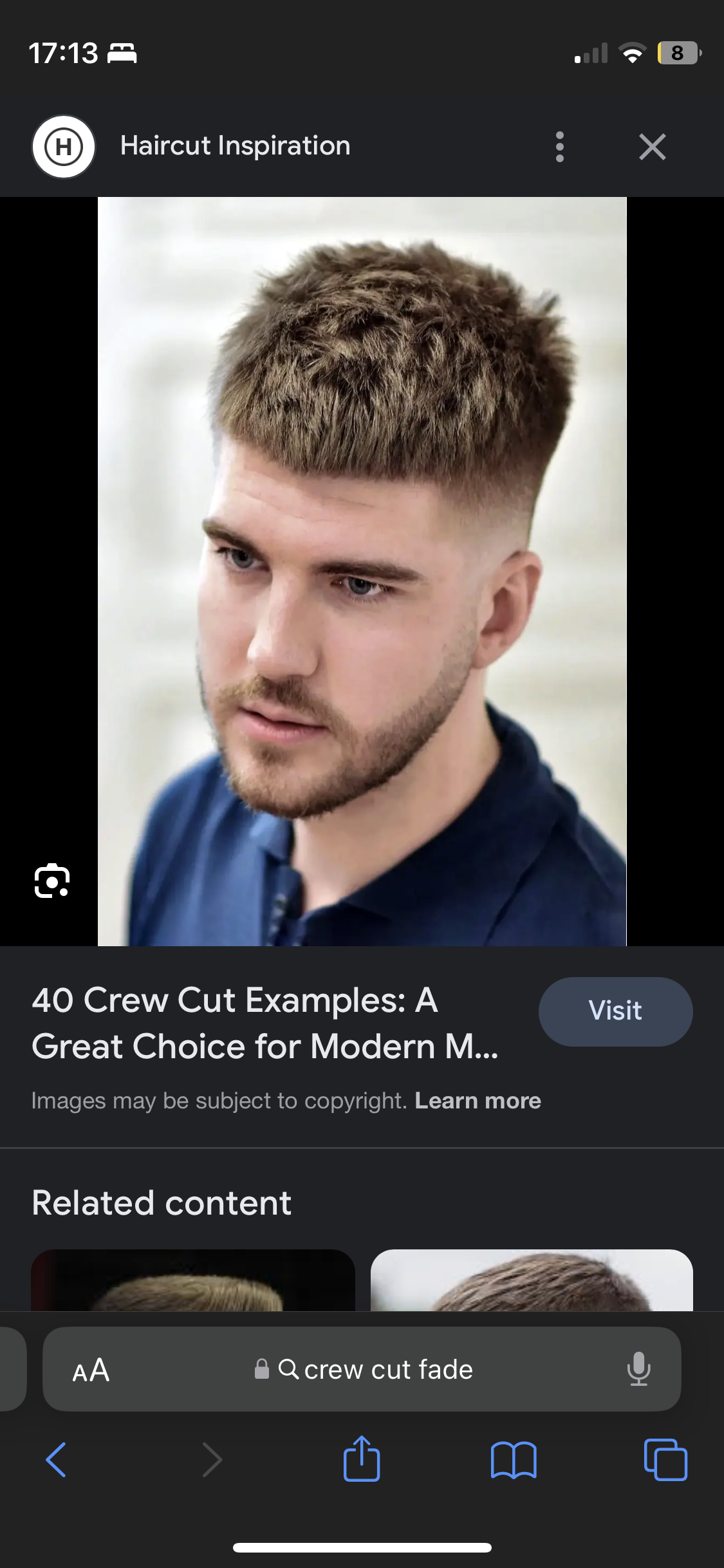Open the second related content image

[532, 1280]
